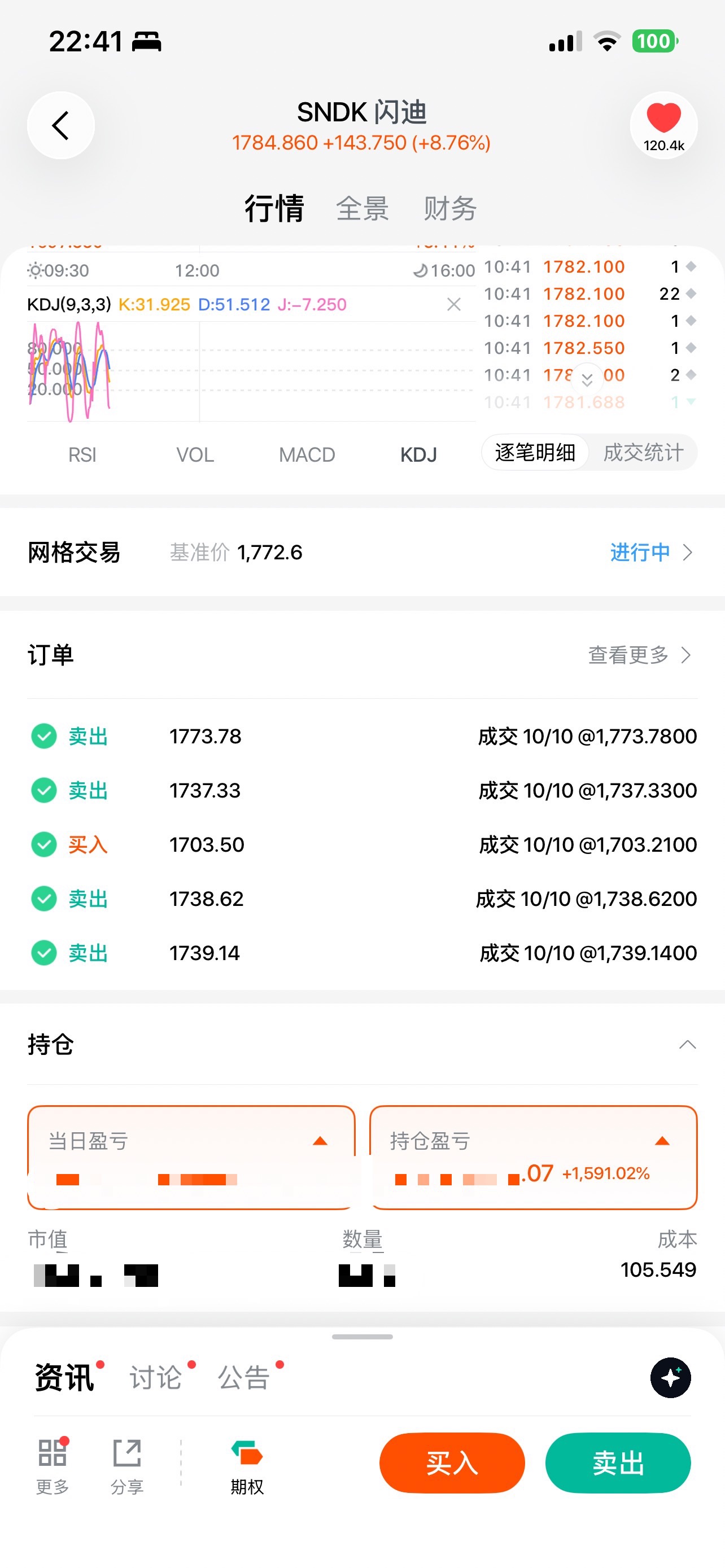Tap the orange 买入 button
The image size is (725, 1568).
click(452, 1464)
